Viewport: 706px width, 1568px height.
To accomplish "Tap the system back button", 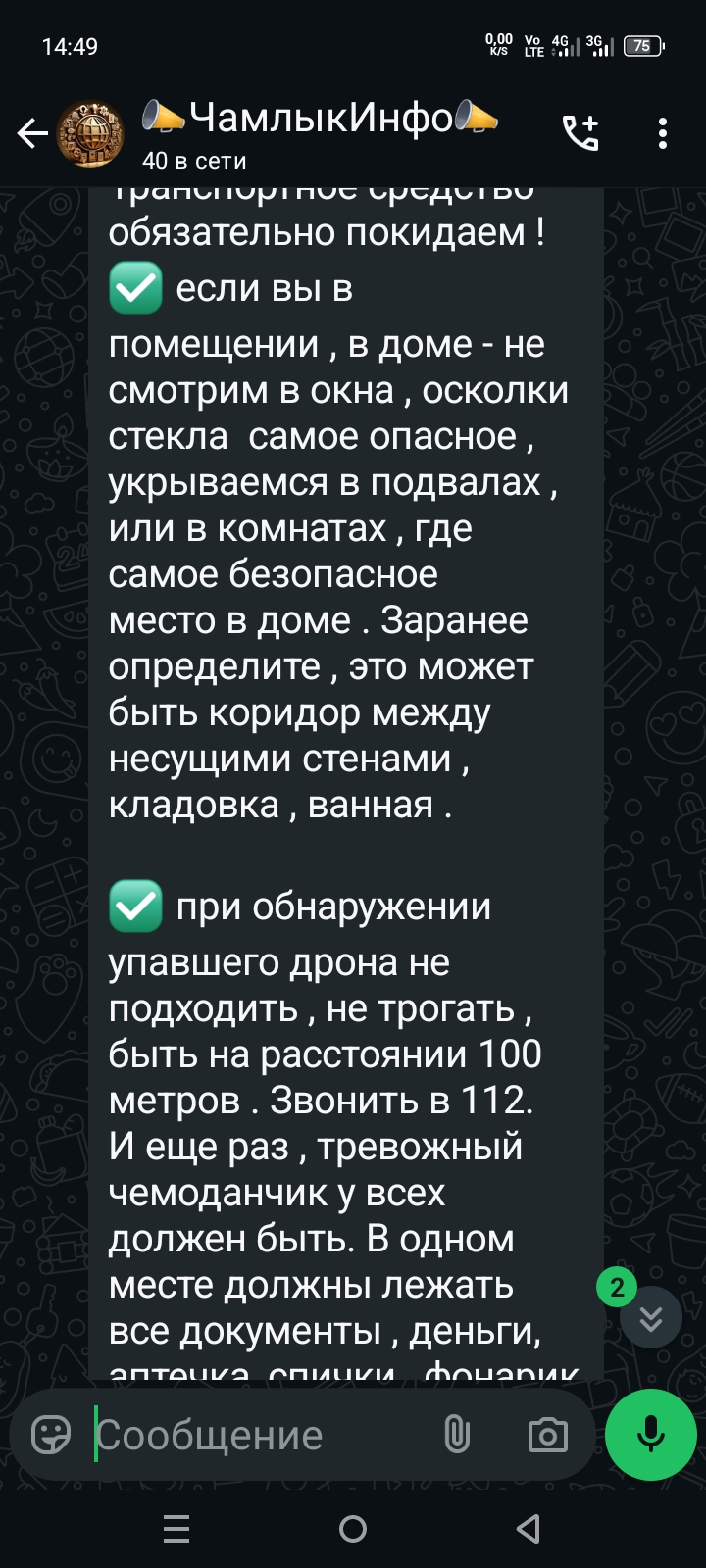I will click(x=529, y=1528).
